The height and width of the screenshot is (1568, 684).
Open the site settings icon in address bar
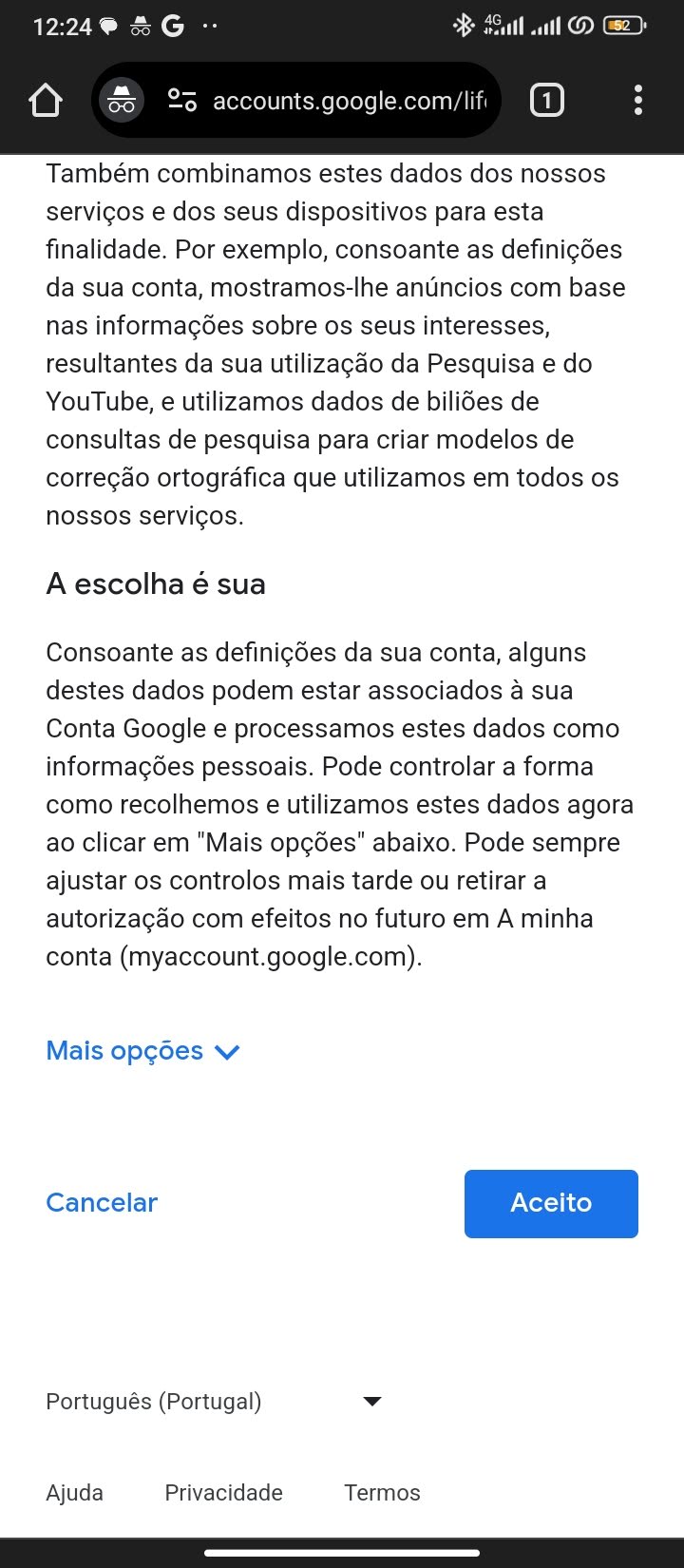tap(181, 100)
